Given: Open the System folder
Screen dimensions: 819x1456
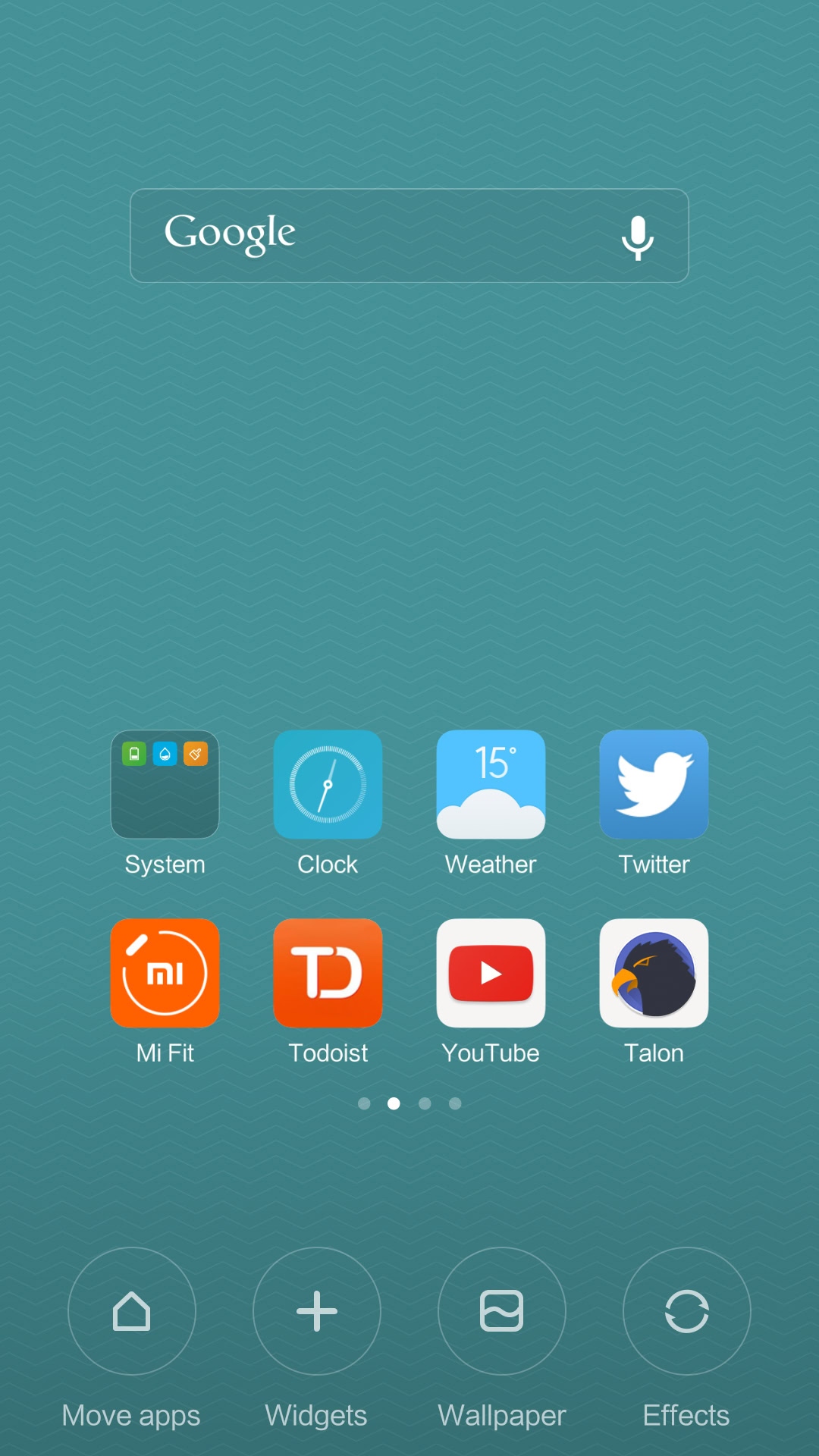Looking at the screenshot, I should pyautogui.click(x=165, y=785).
